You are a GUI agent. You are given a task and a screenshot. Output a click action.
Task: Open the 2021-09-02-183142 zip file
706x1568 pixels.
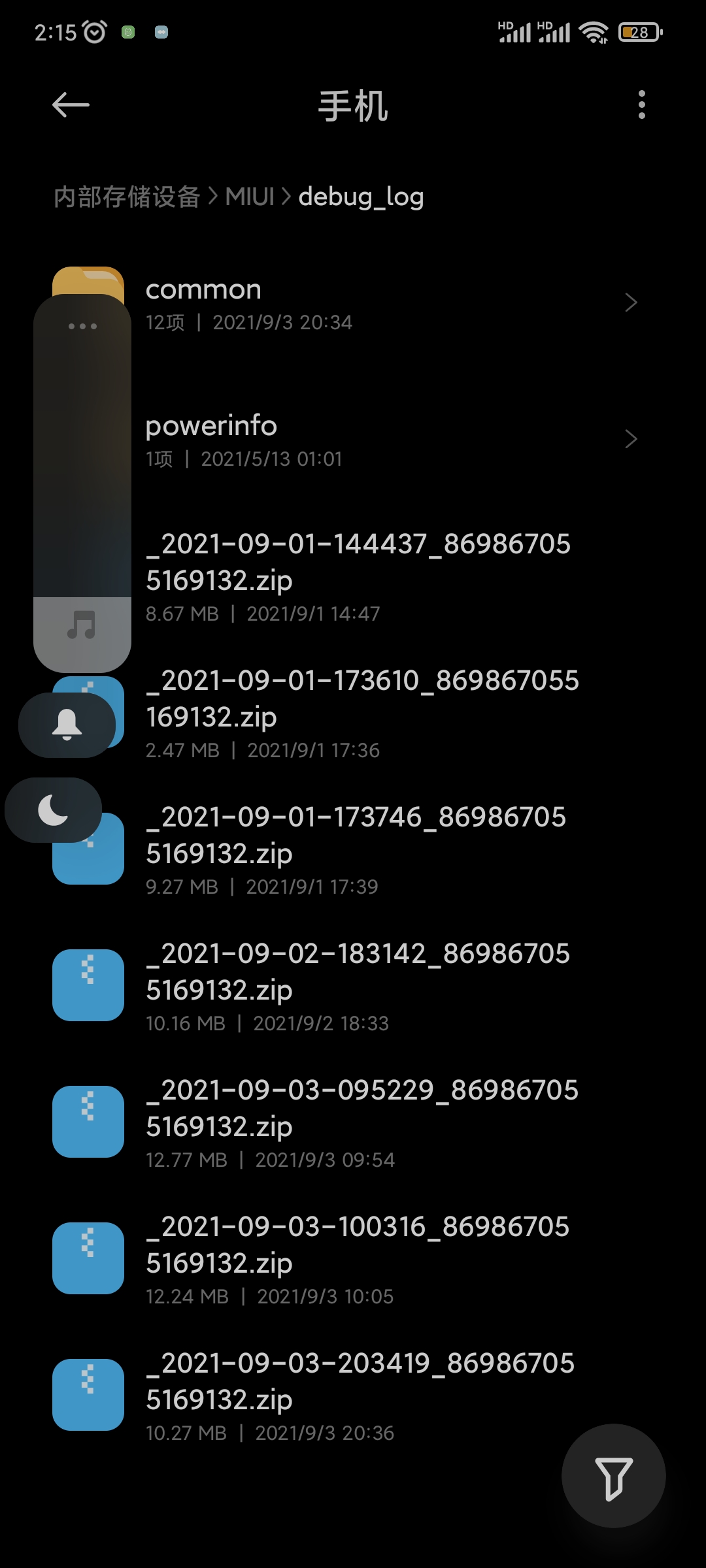(x=353, y=985)
